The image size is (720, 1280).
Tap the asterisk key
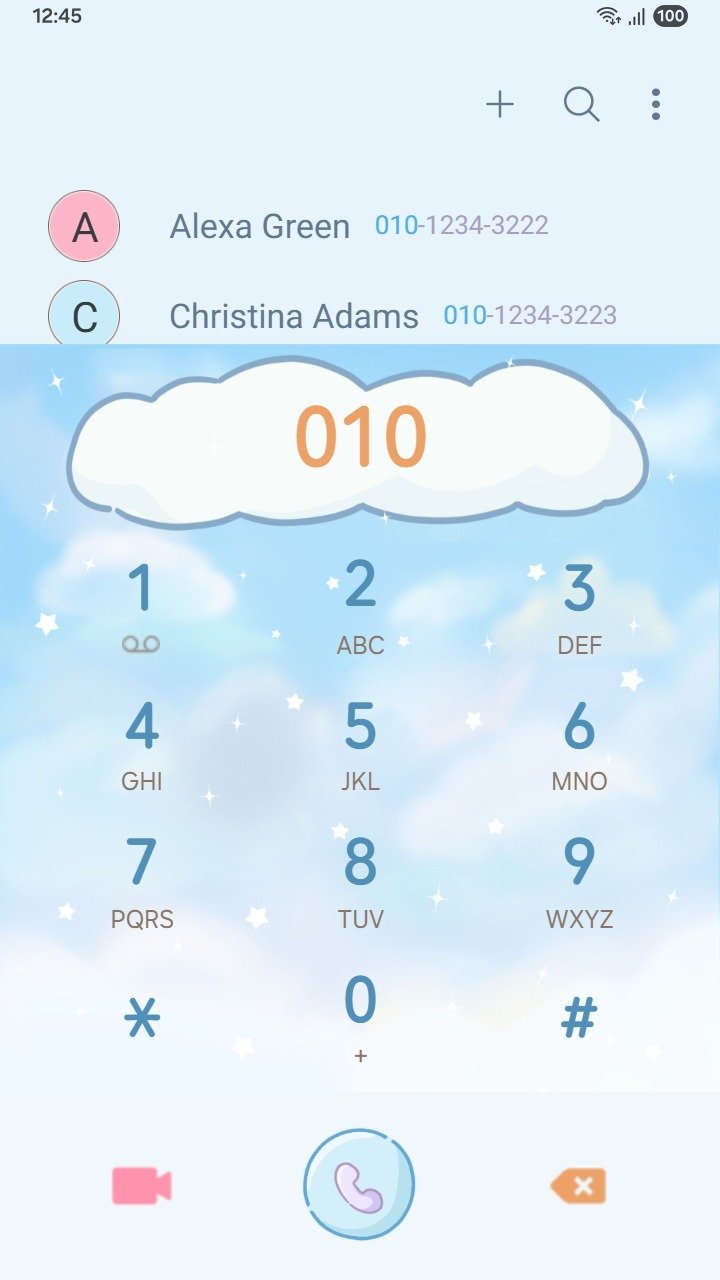pyautogui.click(x=141, y=1019)
